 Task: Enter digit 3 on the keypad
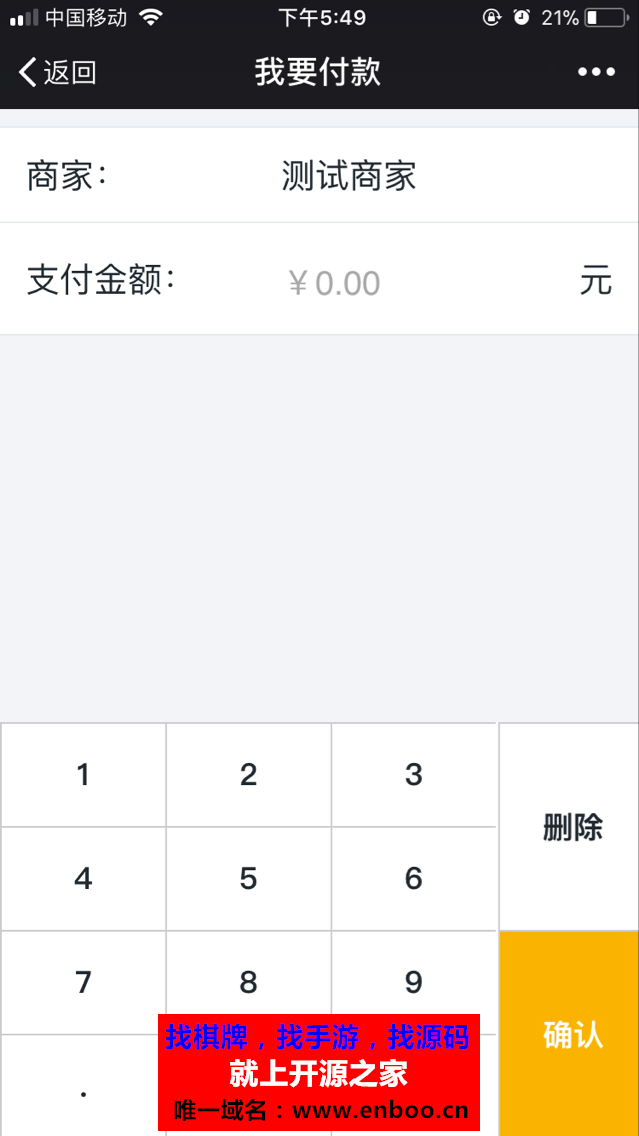point(414,775)
